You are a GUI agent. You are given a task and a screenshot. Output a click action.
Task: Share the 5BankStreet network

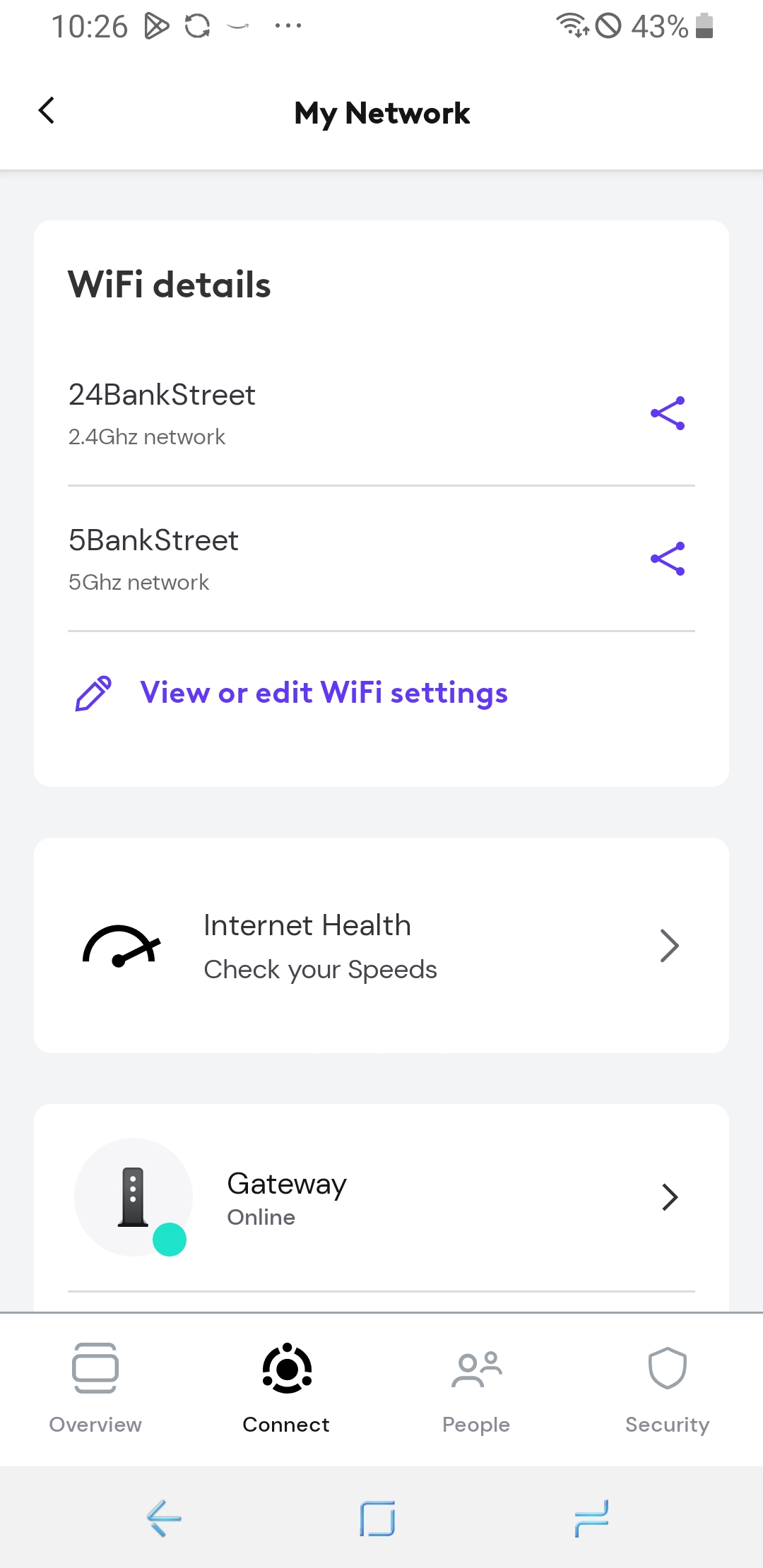tap(668, 559)
